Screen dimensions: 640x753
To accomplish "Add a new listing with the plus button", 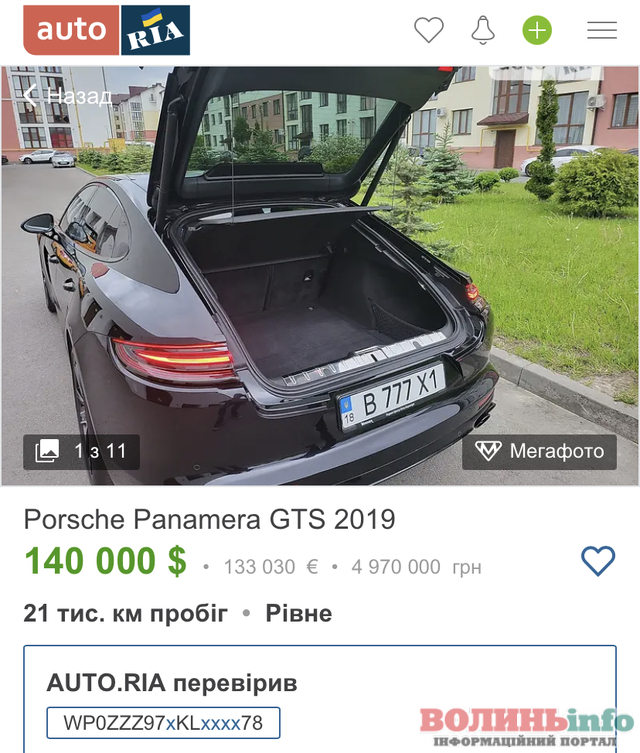I will point(537,30).
